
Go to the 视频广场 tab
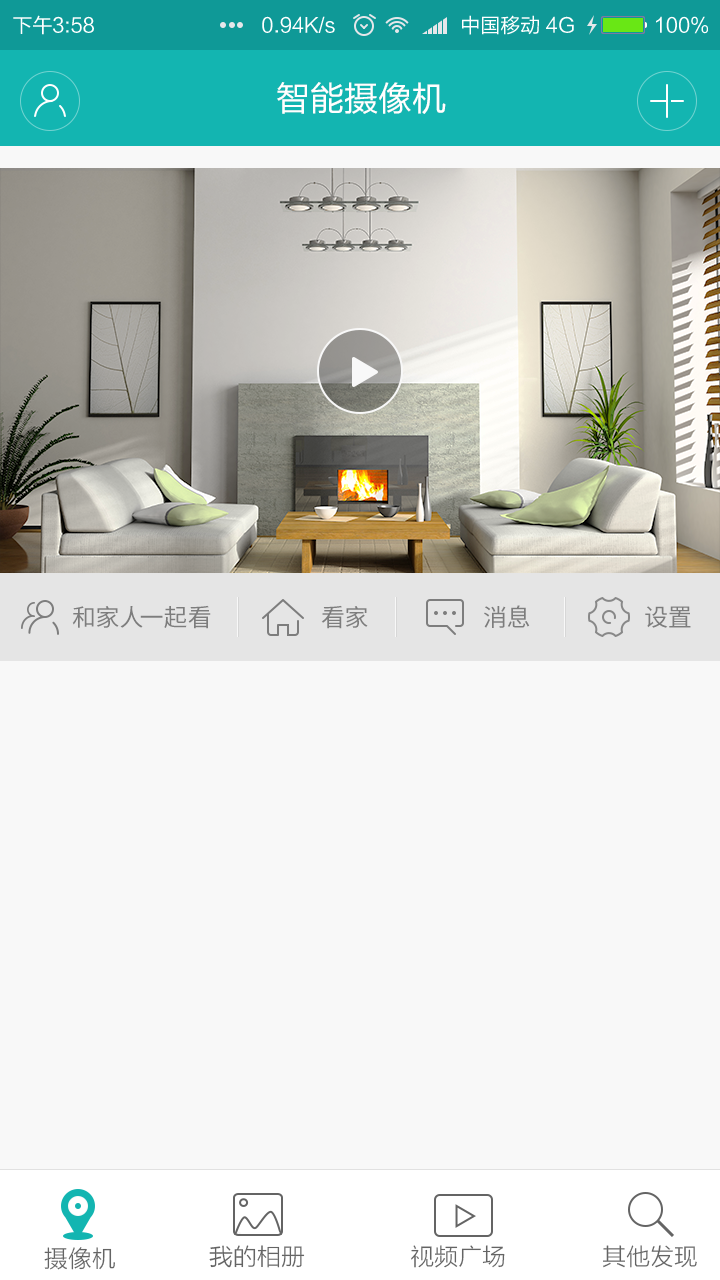[458, 1229]
